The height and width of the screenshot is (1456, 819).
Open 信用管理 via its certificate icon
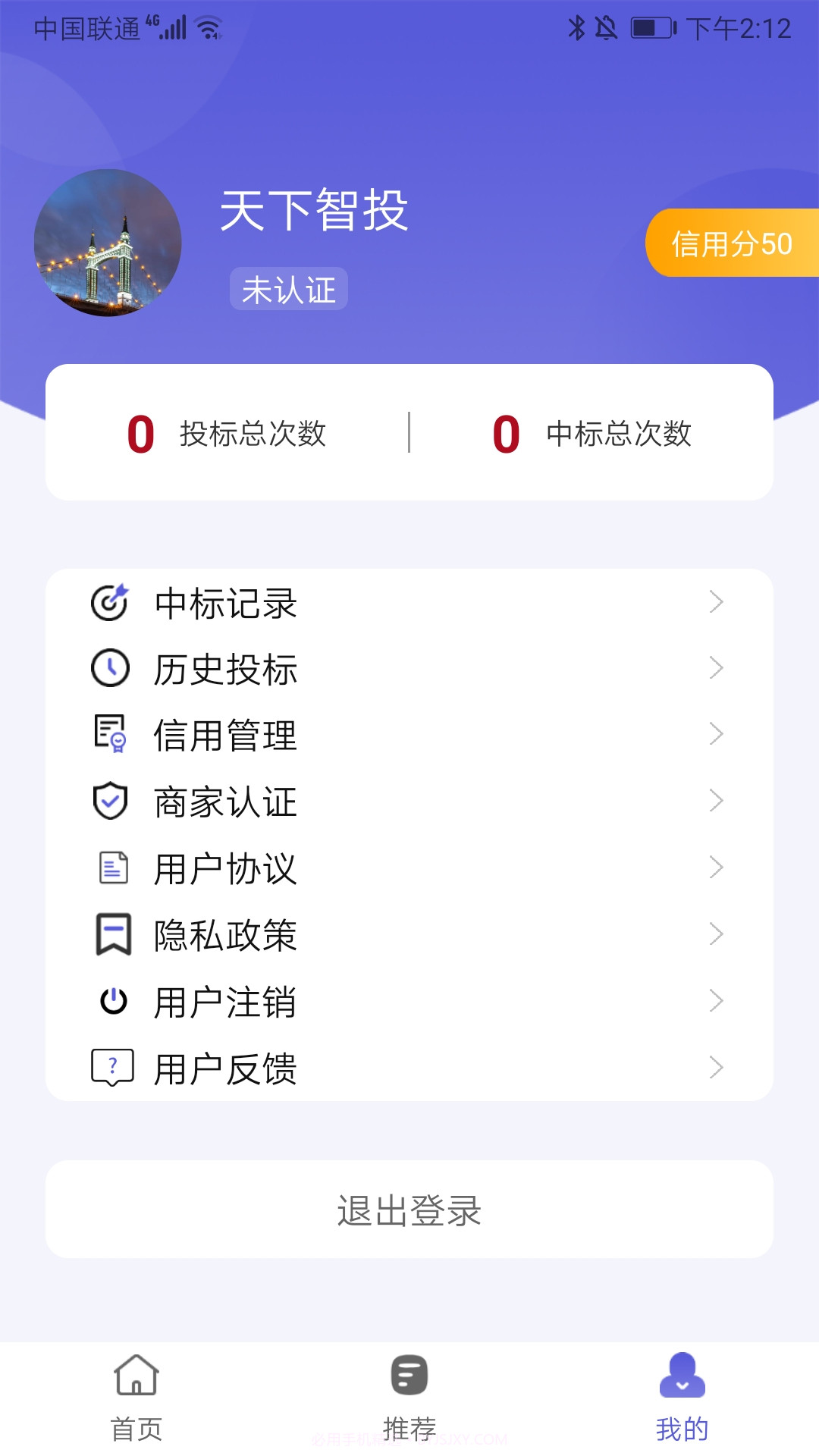point(111,734)
